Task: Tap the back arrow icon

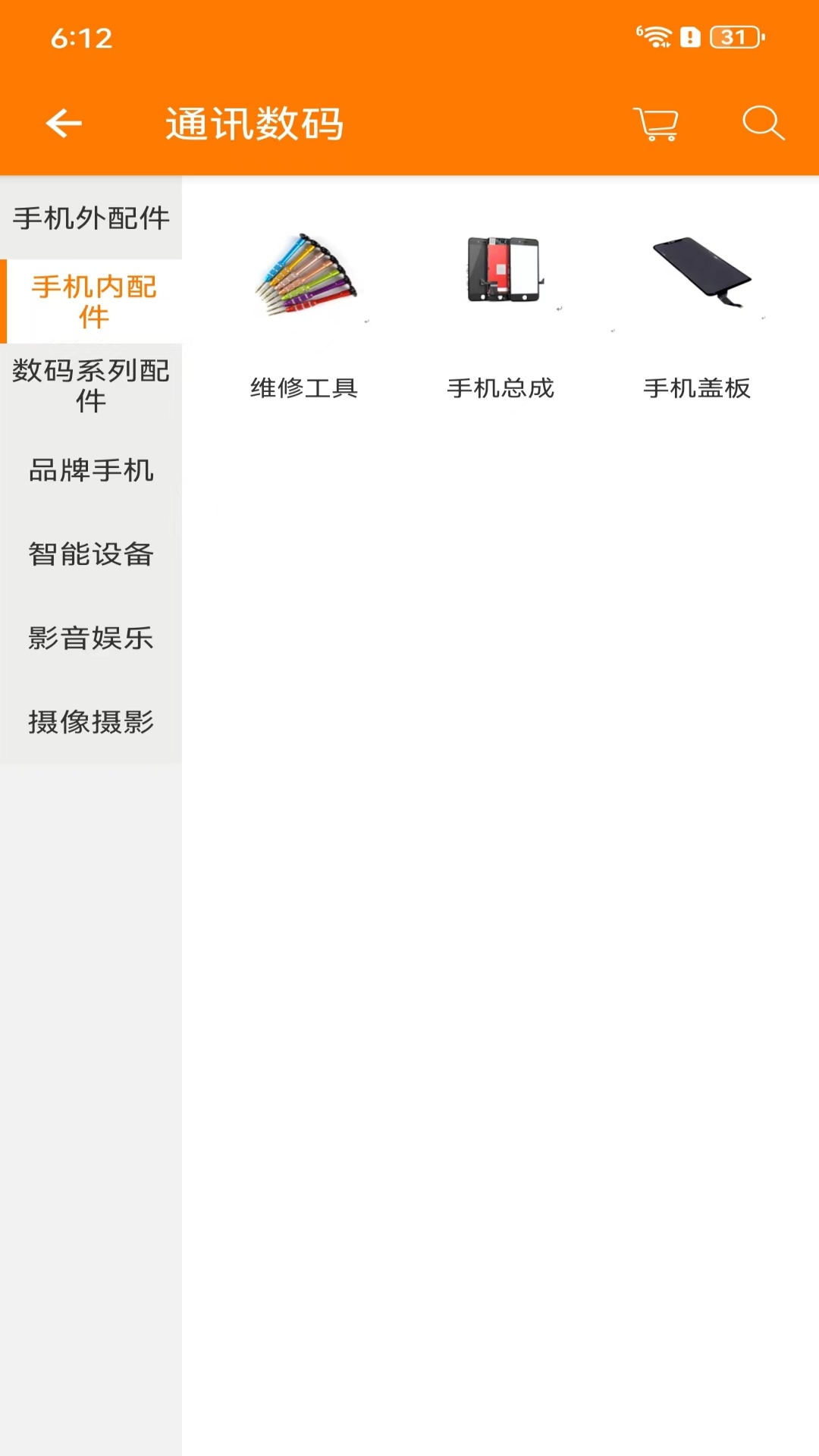Action: point(64,124)
